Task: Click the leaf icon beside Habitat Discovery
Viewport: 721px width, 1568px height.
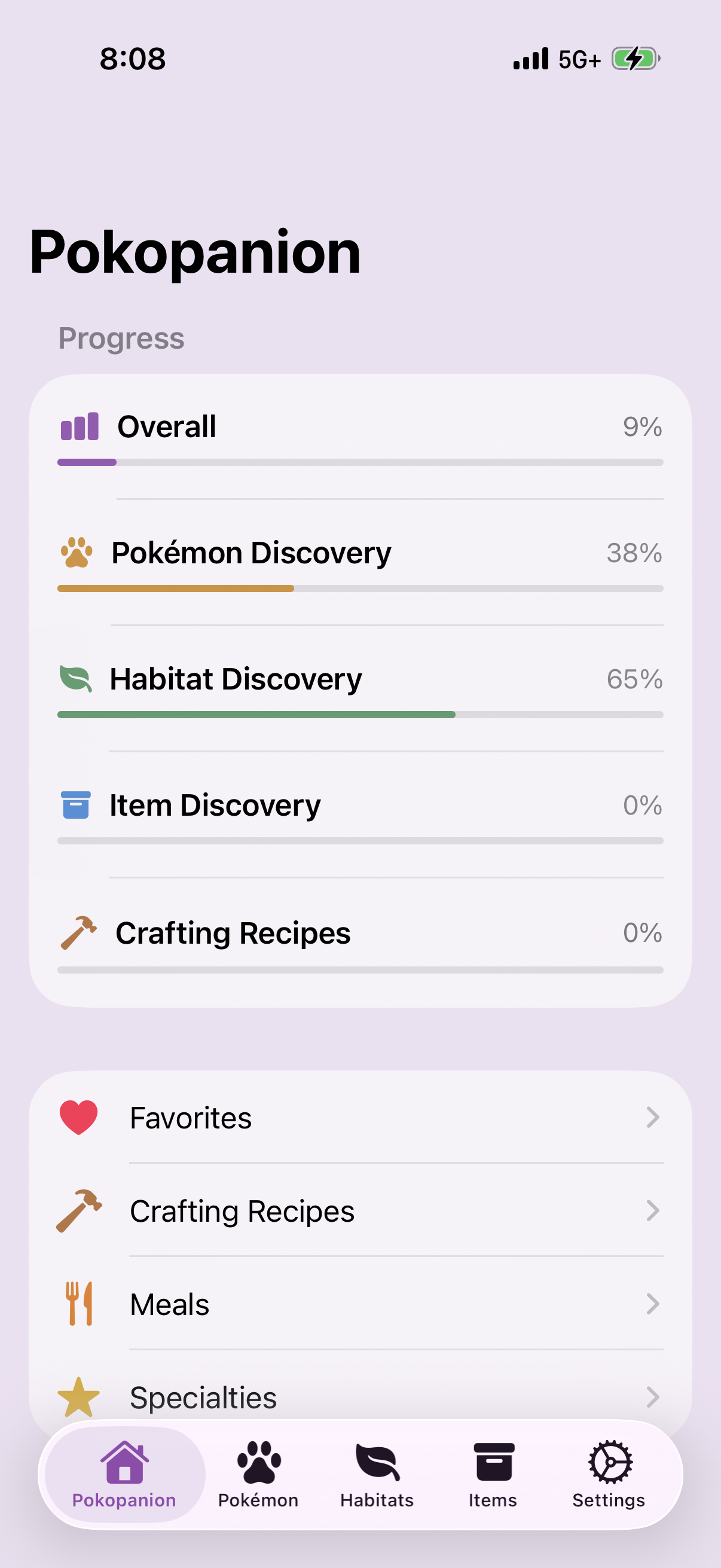Action: [78, 678]
